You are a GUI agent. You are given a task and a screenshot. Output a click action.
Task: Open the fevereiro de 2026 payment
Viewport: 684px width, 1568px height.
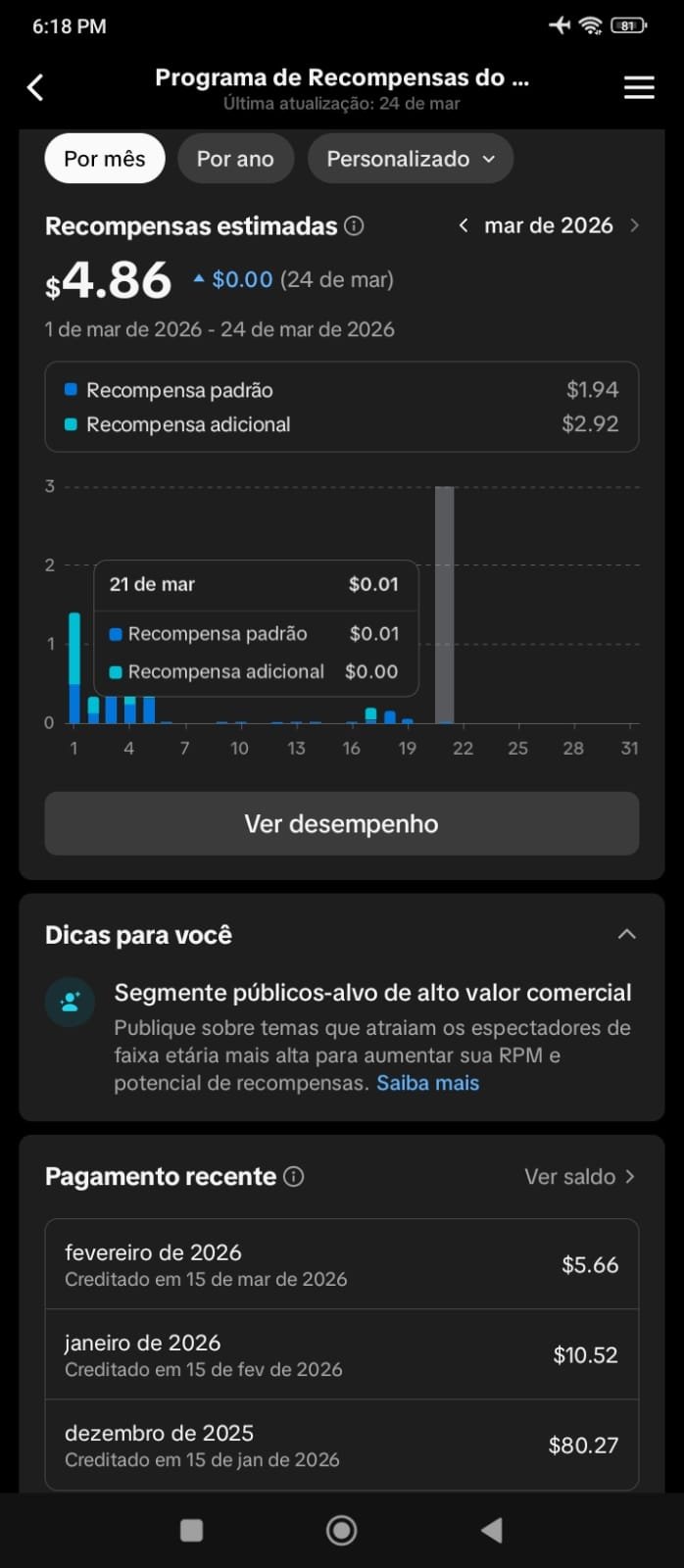[341, 1264]
